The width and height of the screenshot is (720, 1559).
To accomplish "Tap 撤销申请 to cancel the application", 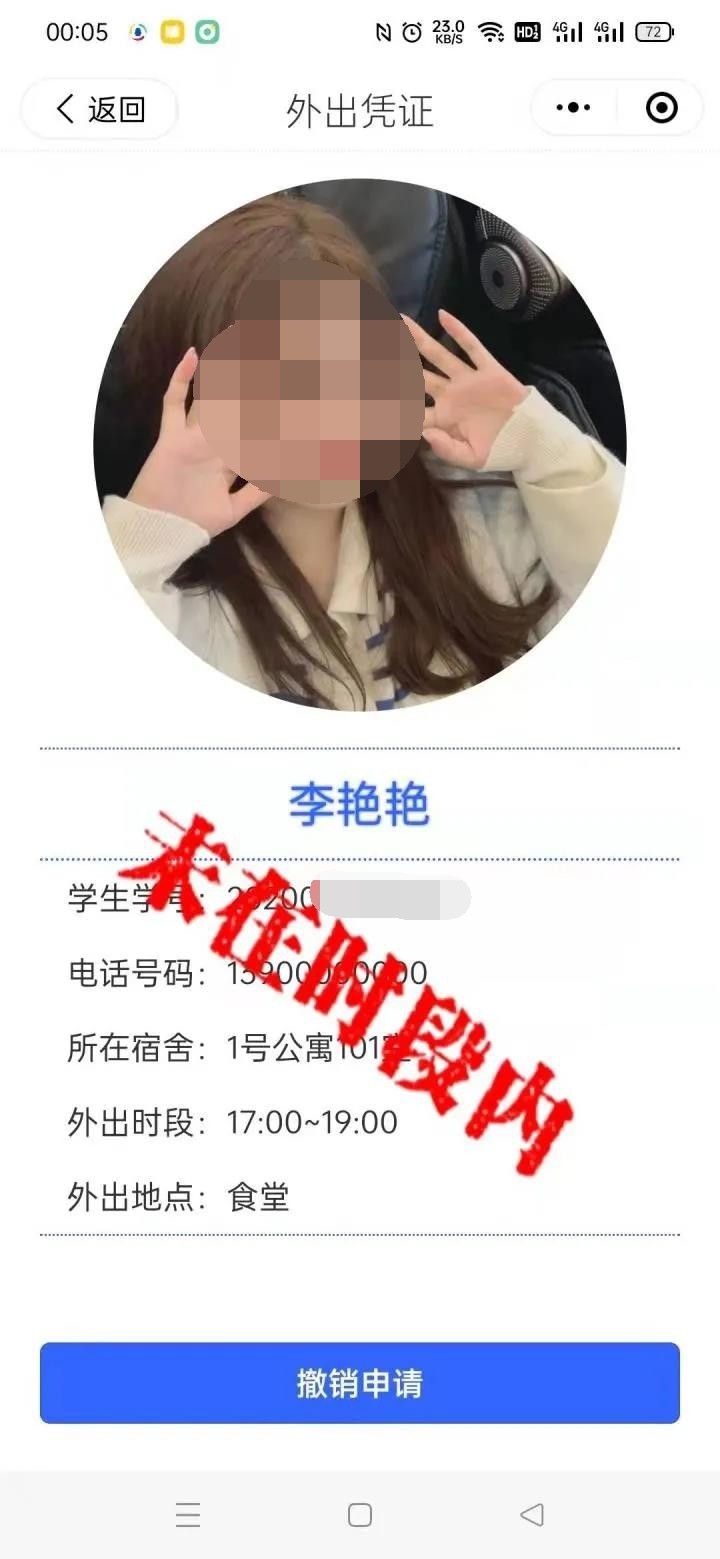I will tap(360, 1383).
